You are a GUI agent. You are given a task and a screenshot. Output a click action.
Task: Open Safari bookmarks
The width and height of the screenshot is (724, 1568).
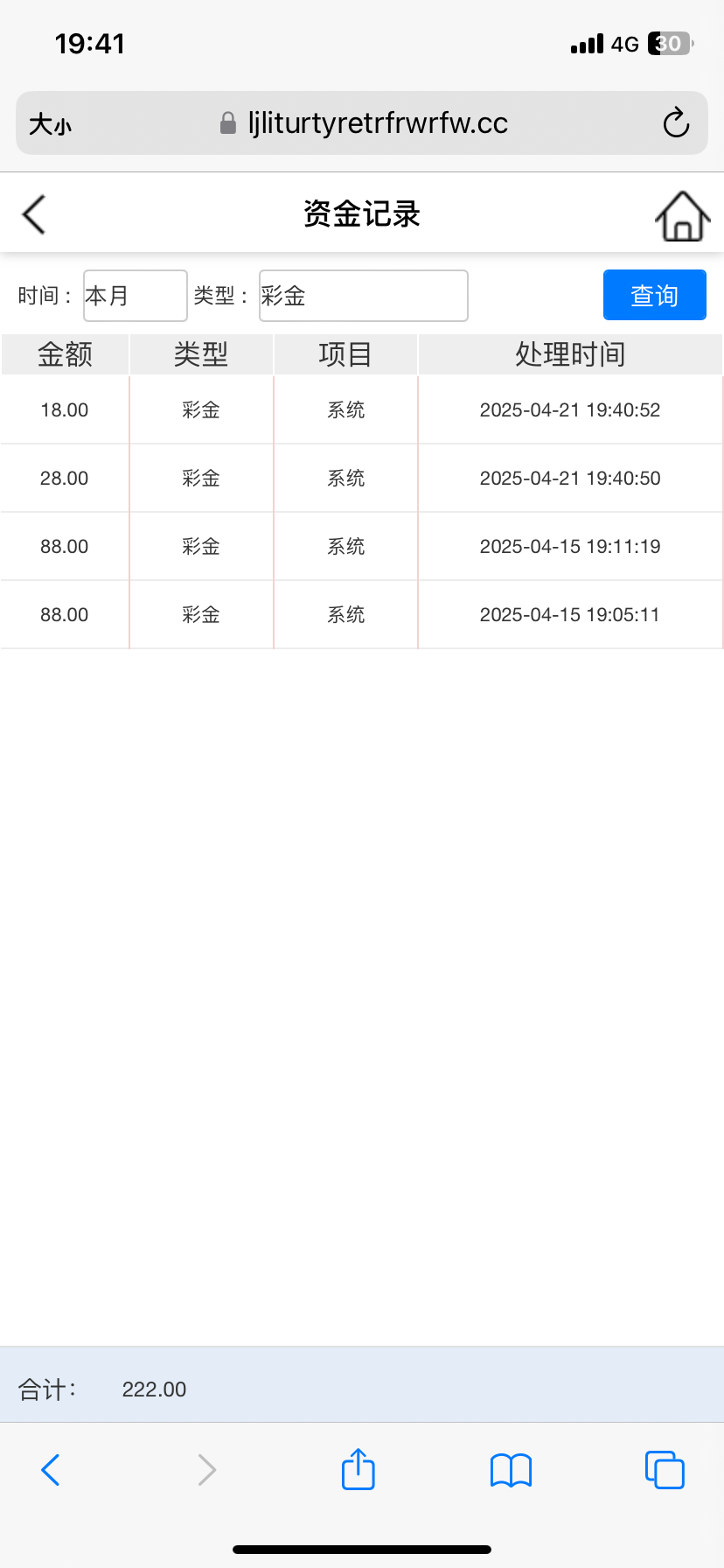click(511, 1470)
